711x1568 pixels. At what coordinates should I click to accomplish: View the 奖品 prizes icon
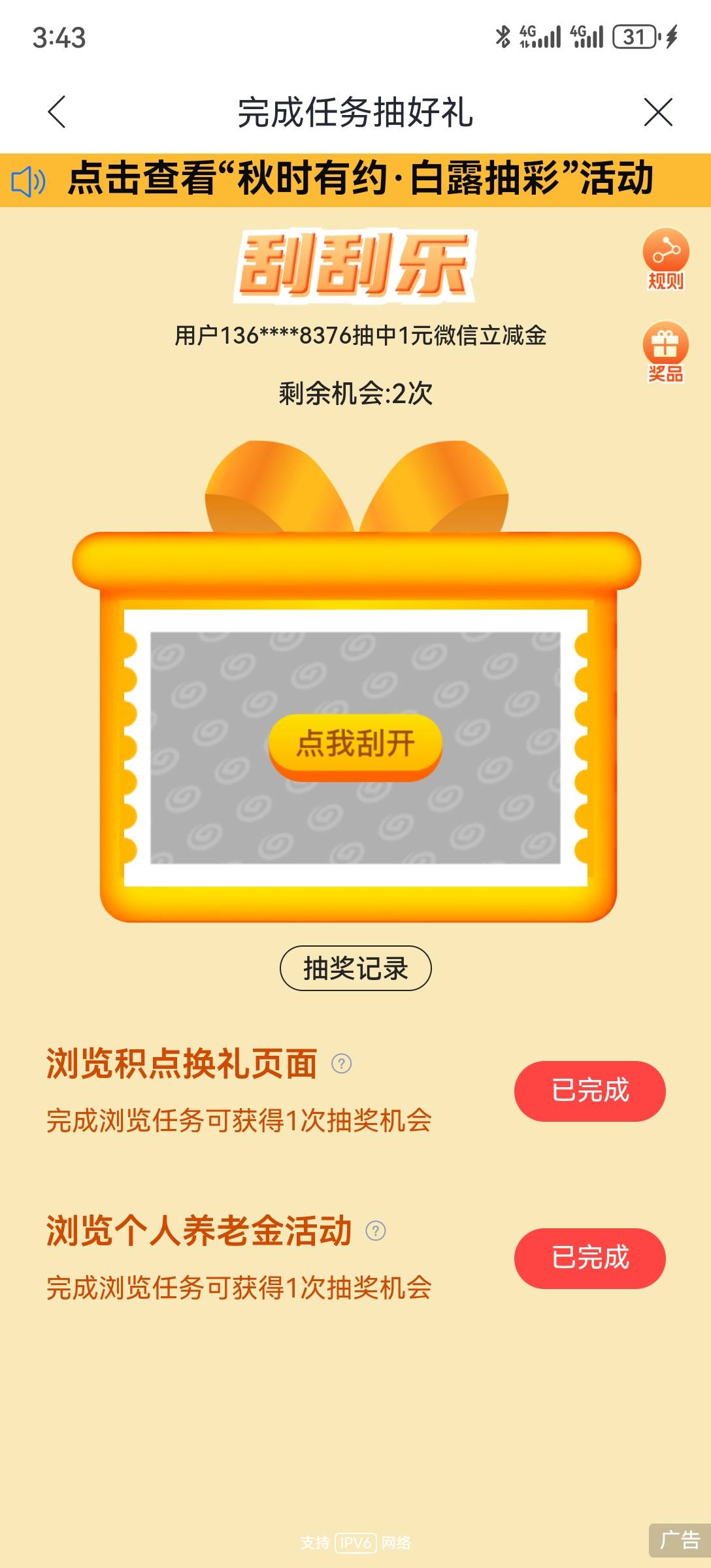[666, 352]
